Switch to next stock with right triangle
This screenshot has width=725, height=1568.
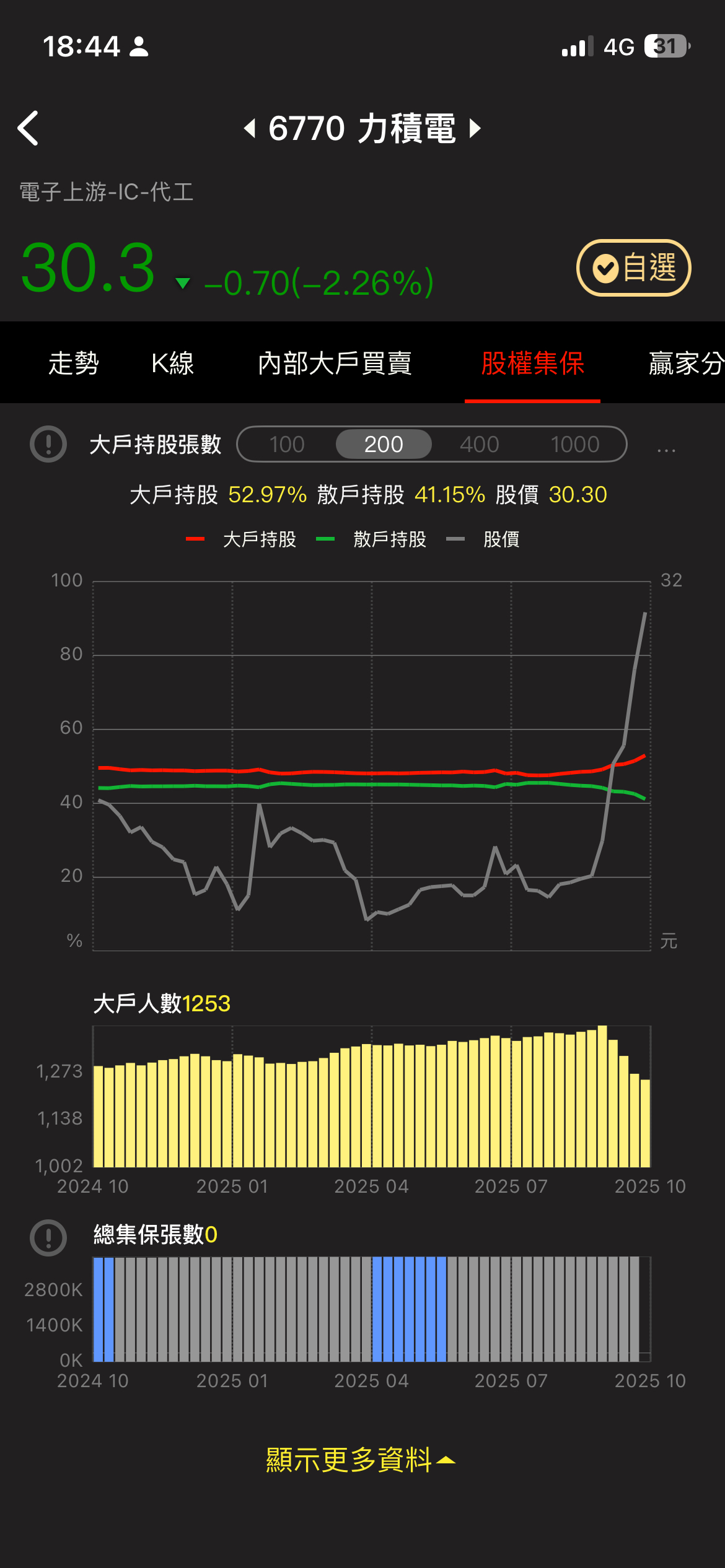[x=475, y=128]
